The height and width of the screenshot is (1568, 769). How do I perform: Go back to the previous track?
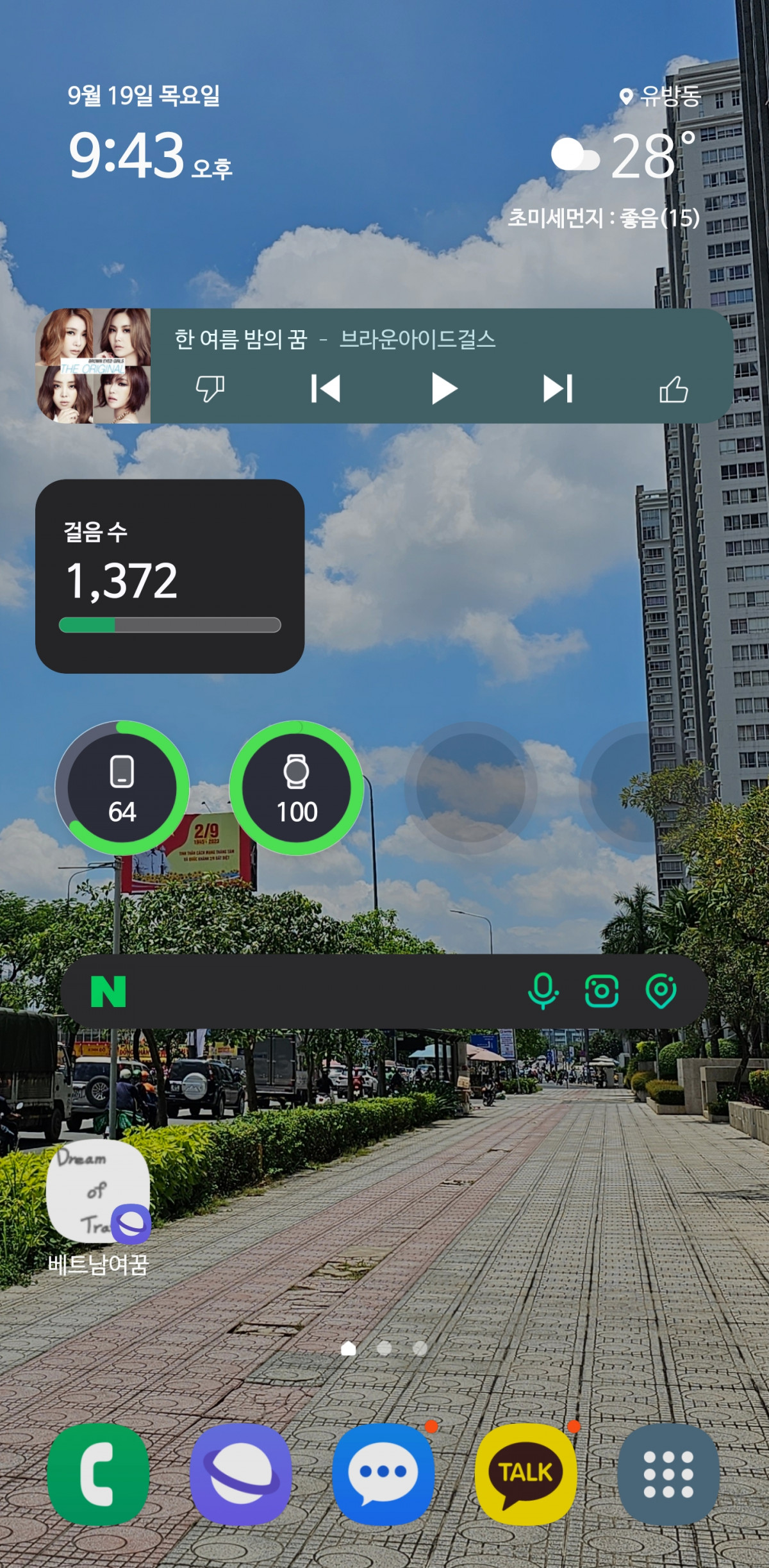click(326, 388)
